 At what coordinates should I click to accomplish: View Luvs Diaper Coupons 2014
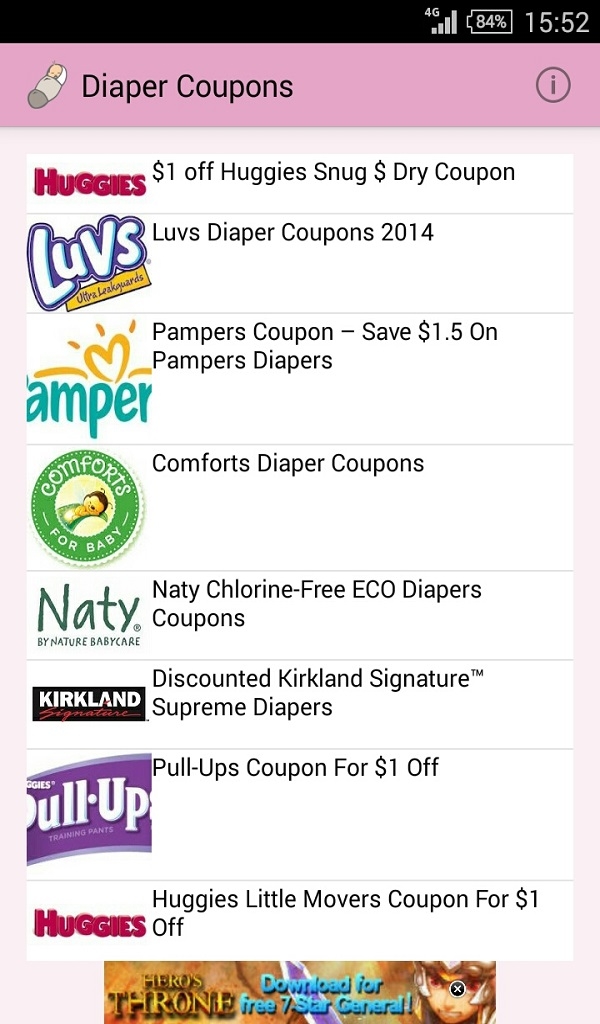293,234
